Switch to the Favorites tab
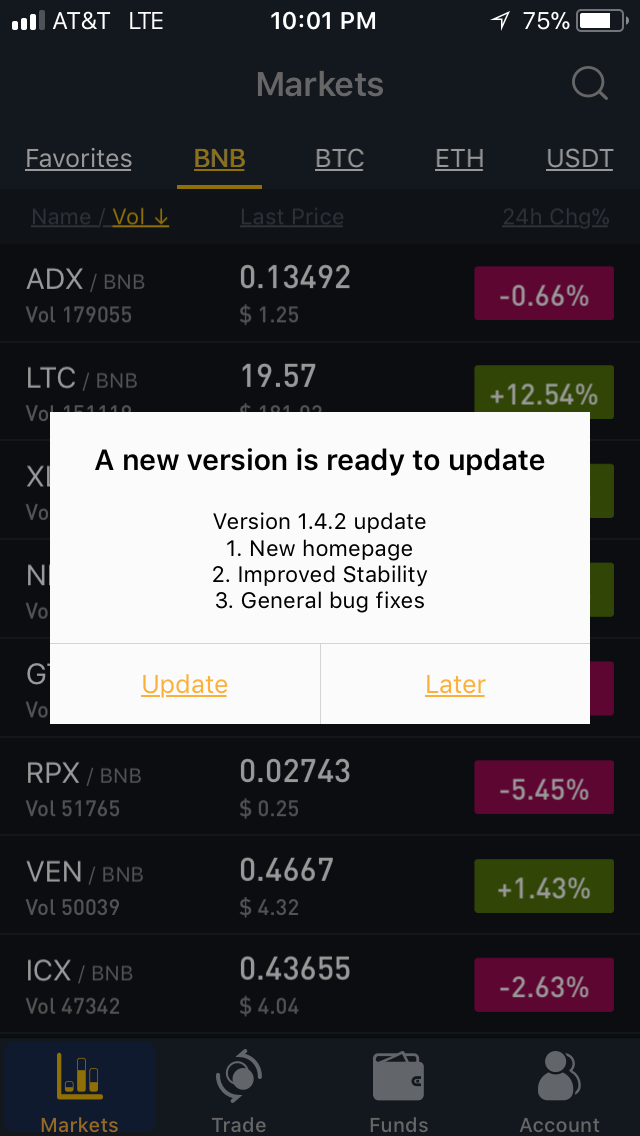The width and height of the screenshot is (640, 1136). point(78,158)
